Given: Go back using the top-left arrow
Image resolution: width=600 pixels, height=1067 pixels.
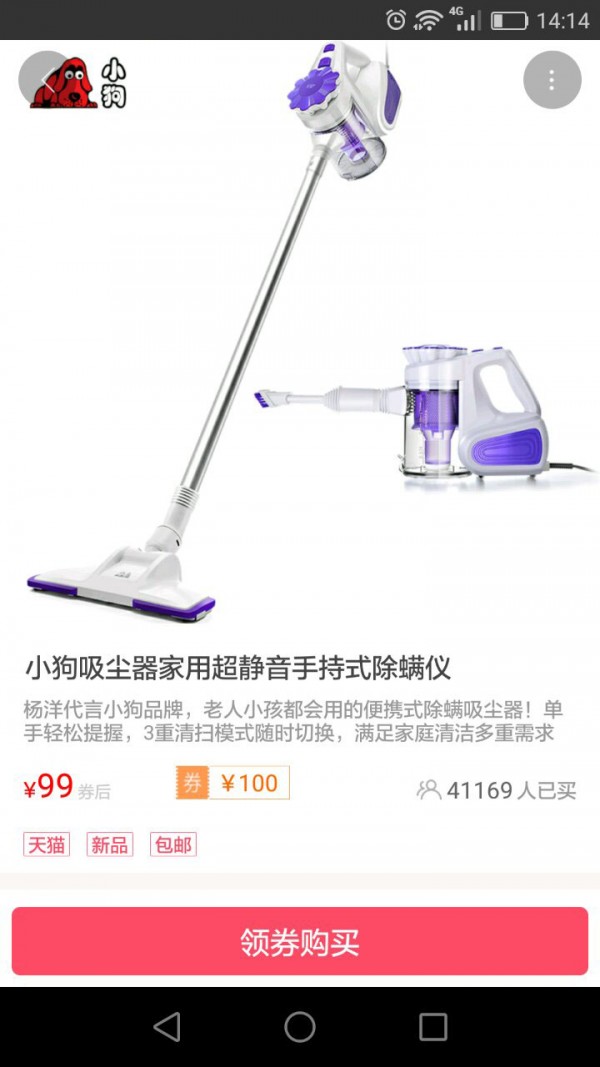Looking at the screenshot, I should click(x=44, y=78).
